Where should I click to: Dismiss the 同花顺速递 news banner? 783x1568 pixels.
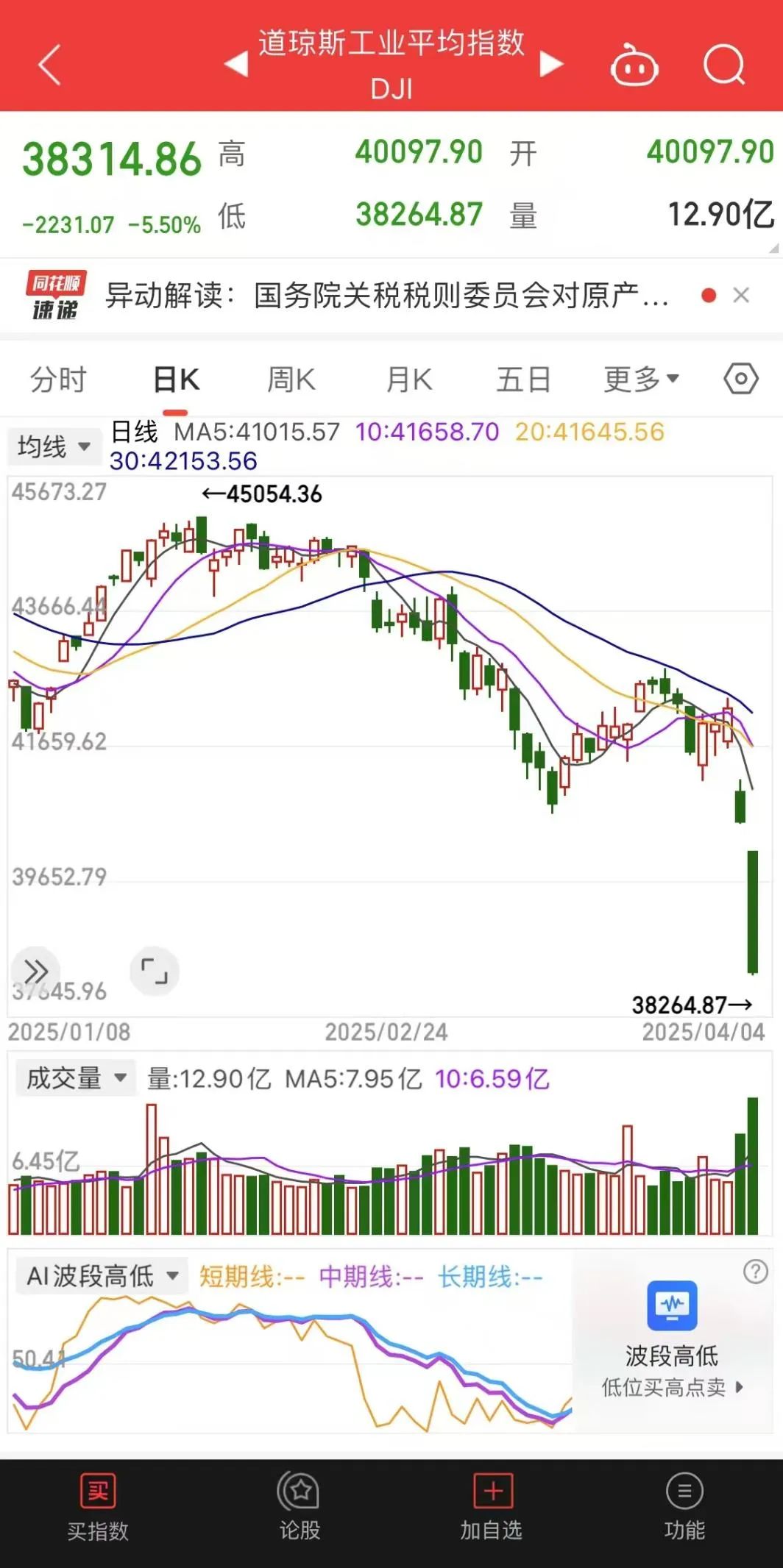tap(741, 296)
